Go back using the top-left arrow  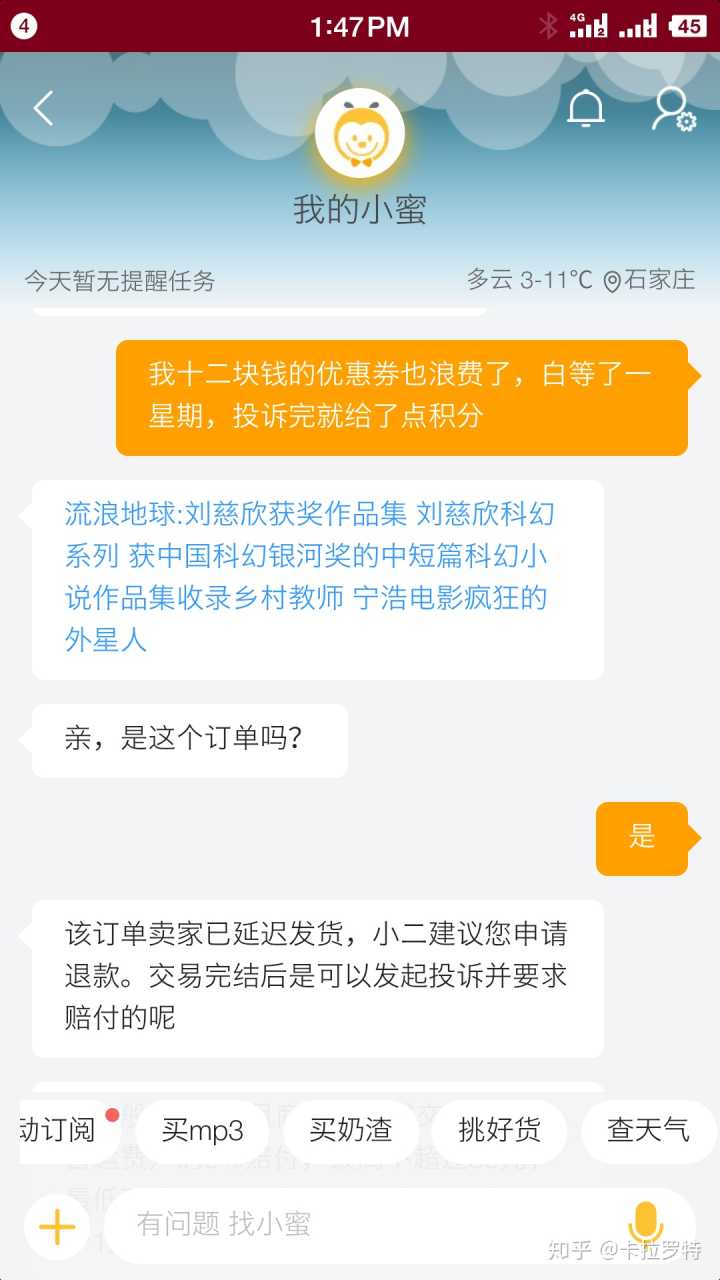pyautogui.click(x=43, y=108)
